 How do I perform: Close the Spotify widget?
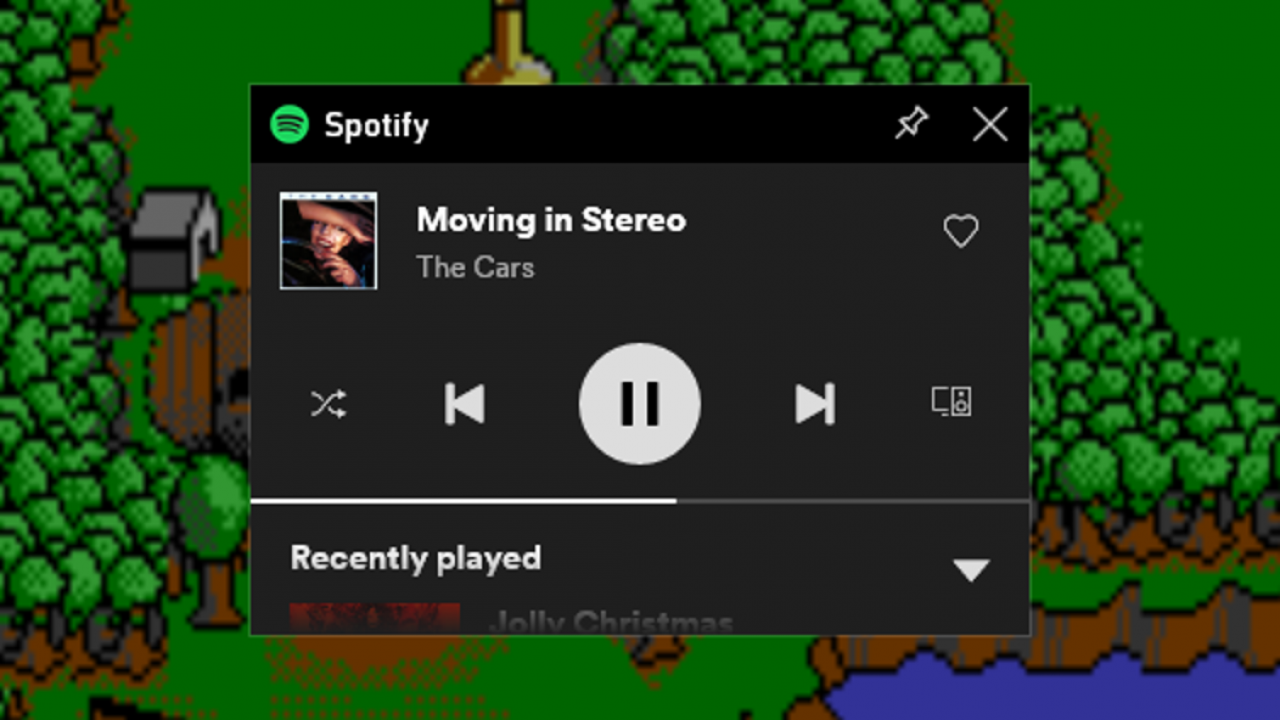989,124
